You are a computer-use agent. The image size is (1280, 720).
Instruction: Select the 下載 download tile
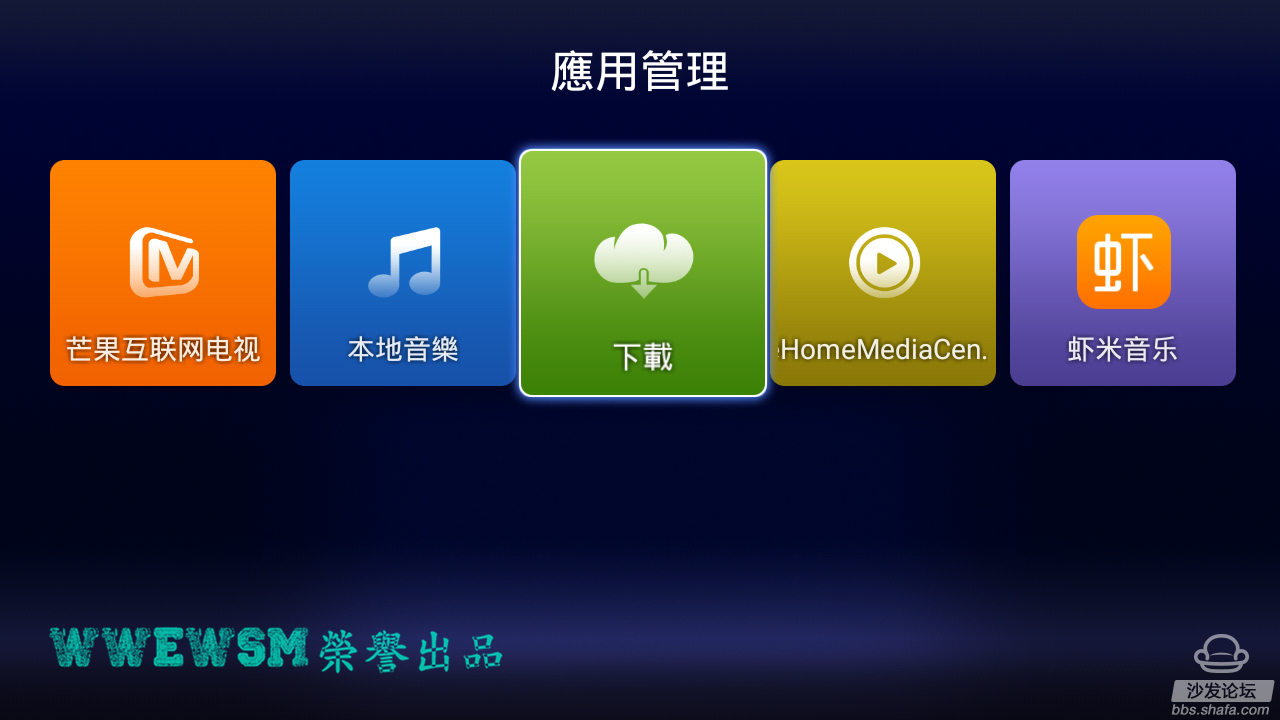(x=643, y=272)
